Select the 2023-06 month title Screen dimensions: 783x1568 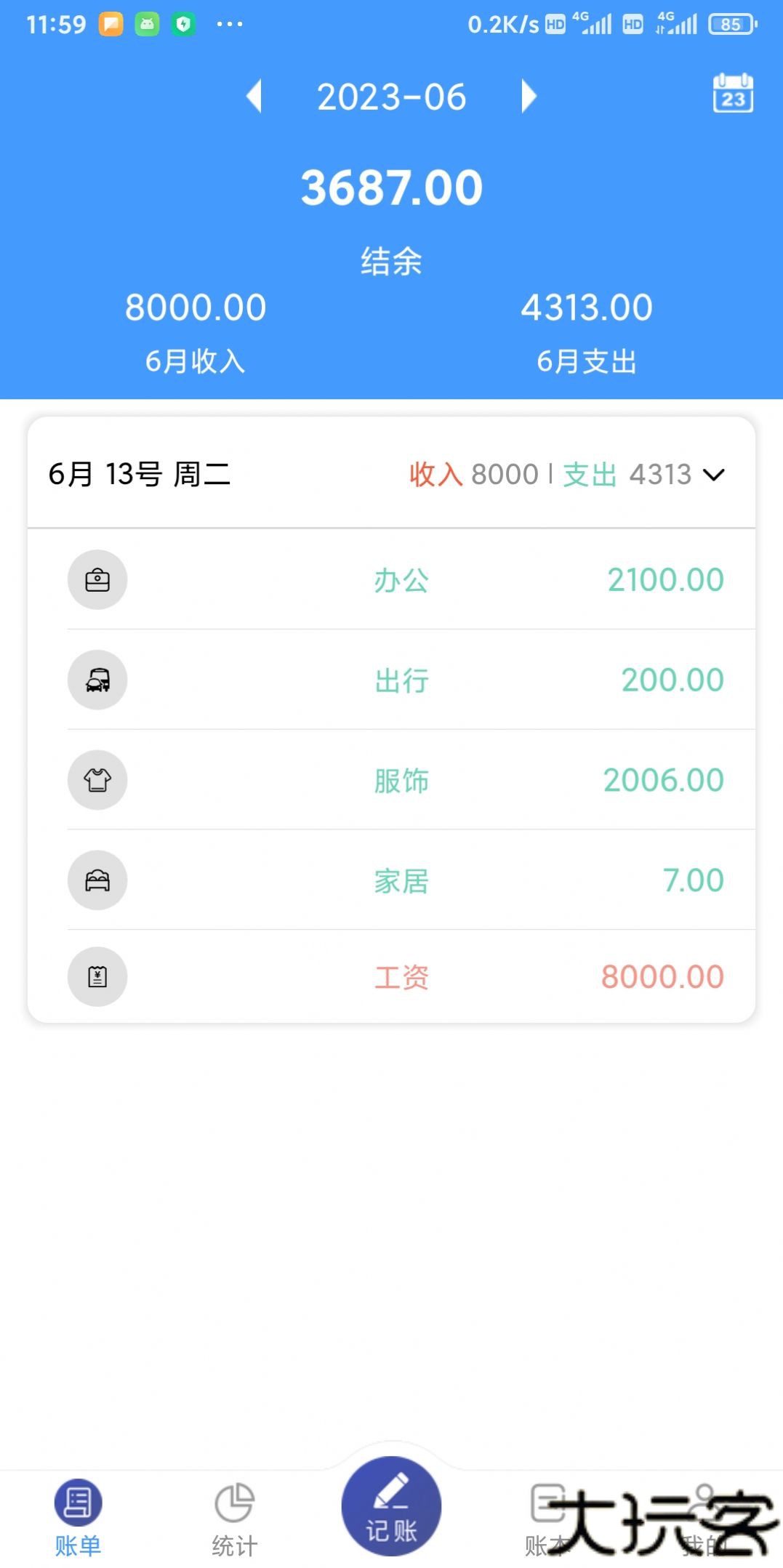coord(390,95)
